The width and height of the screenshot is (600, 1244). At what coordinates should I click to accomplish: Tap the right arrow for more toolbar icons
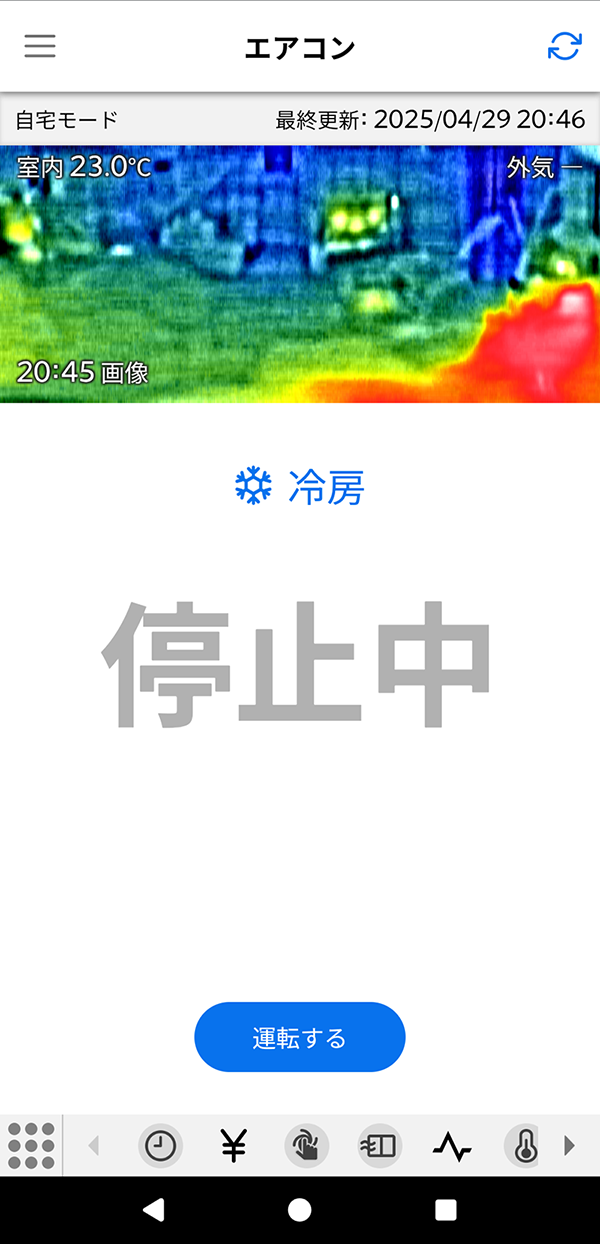click(x=570, y=1146)
